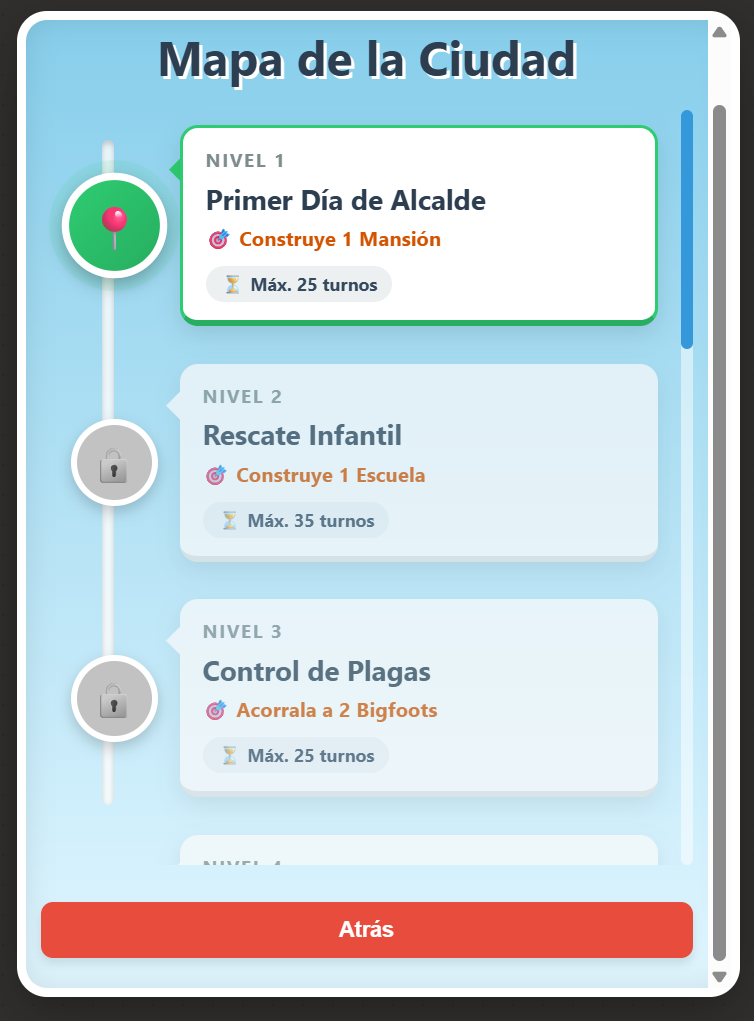Go back with the Atrás button
This screenshot has width=754, height=1021.
point(366,929)
